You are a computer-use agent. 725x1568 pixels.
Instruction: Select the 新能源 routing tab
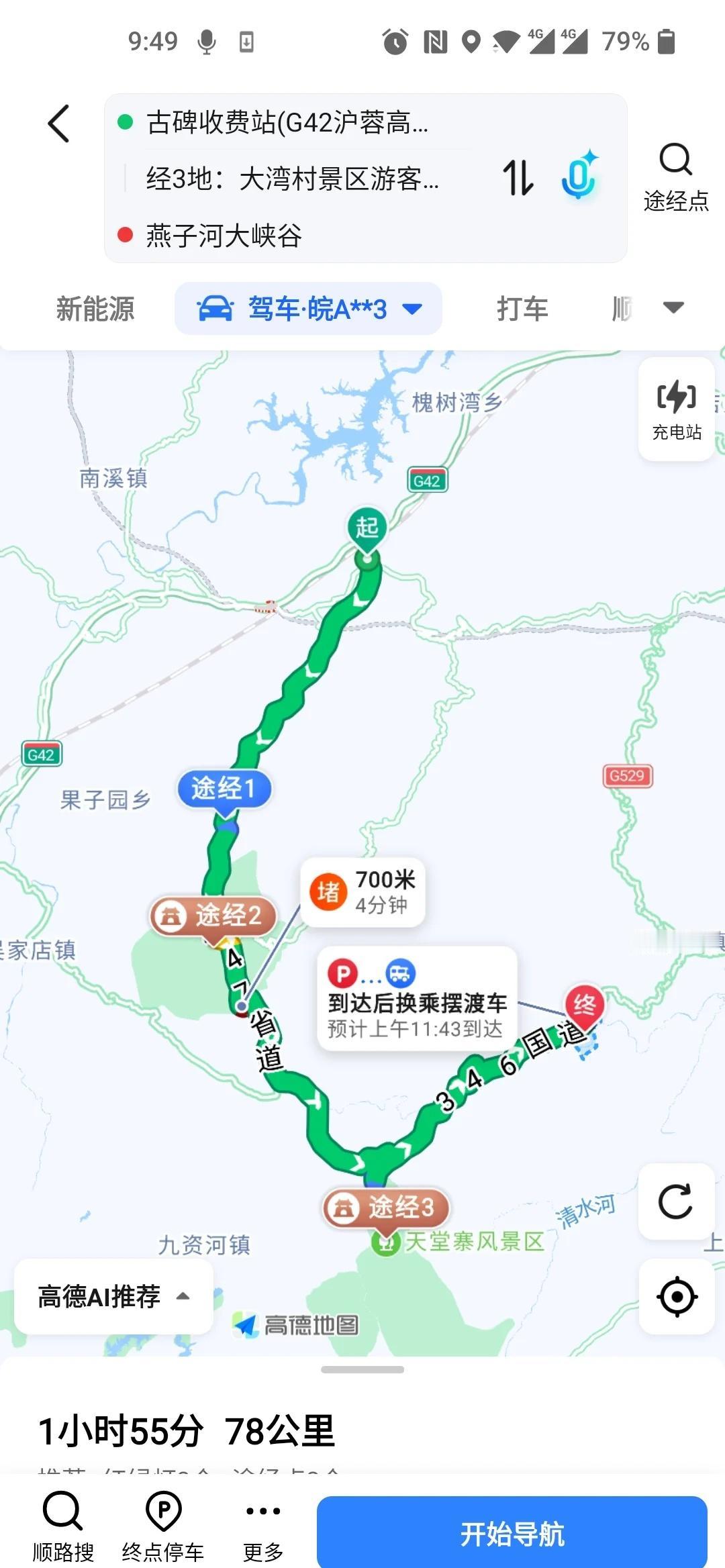97,309
